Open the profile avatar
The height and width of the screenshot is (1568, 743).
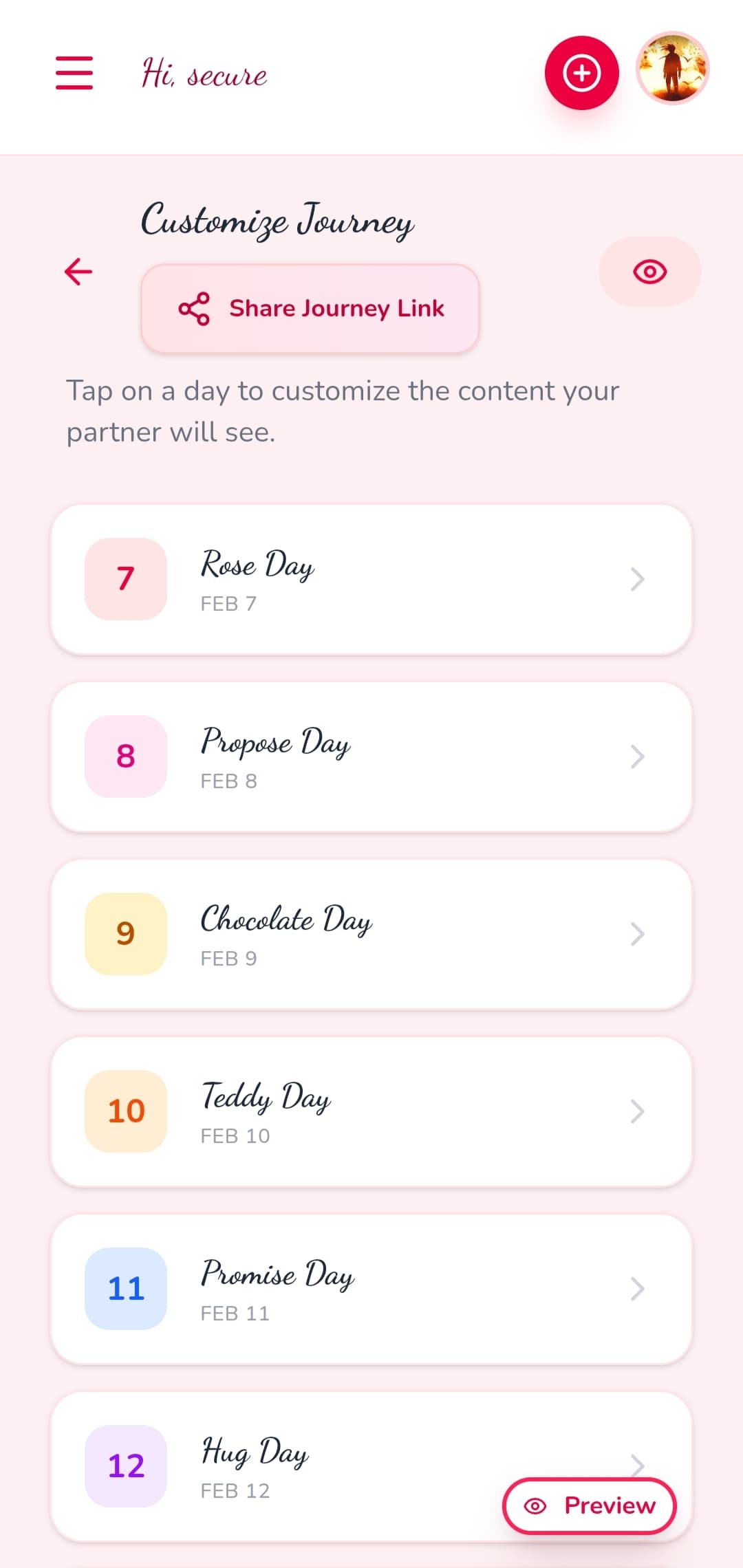pos(672,69)
